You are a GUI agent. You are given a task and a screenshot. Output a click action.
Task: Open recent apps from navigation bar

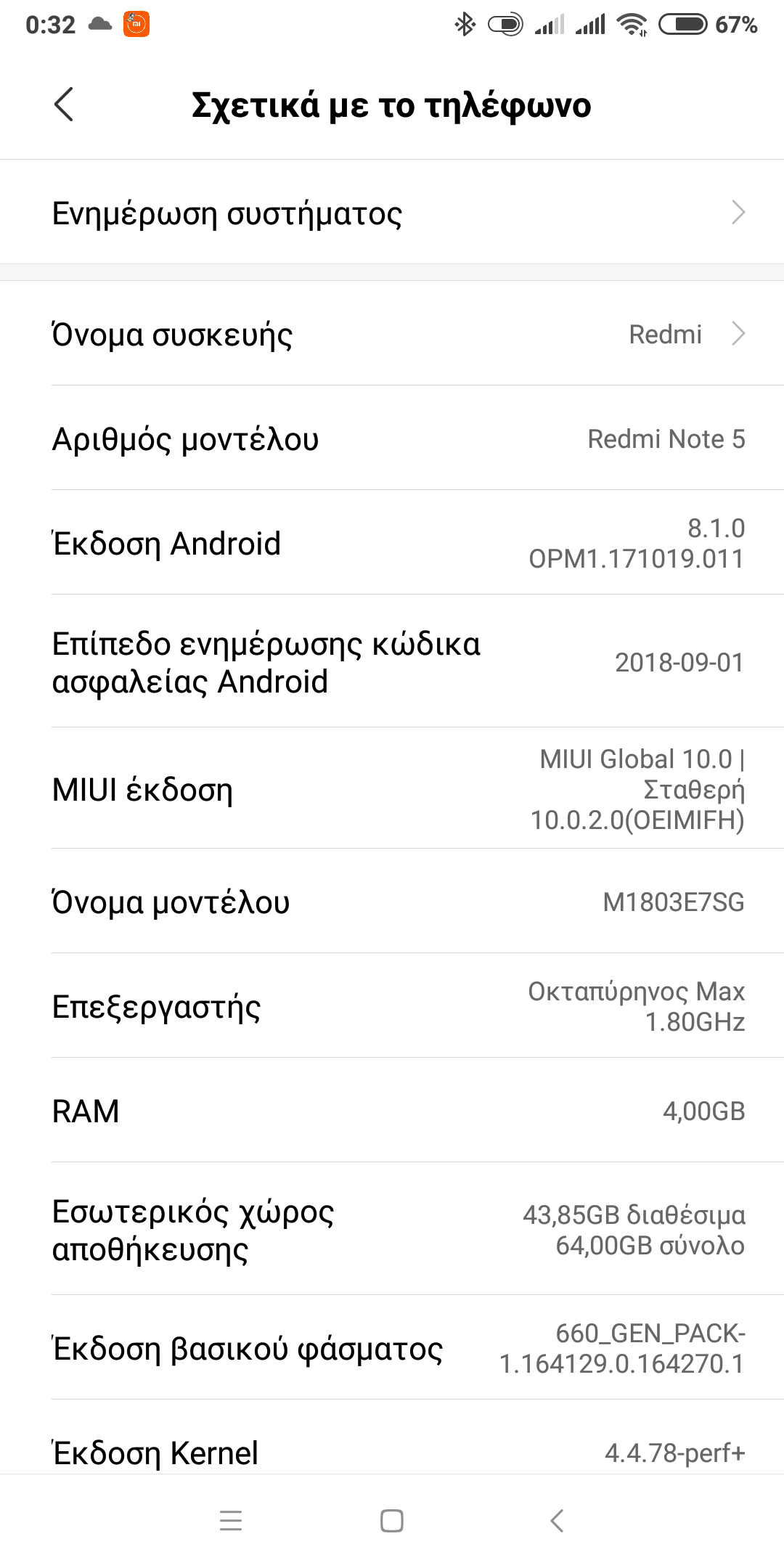click(231, 1520)
